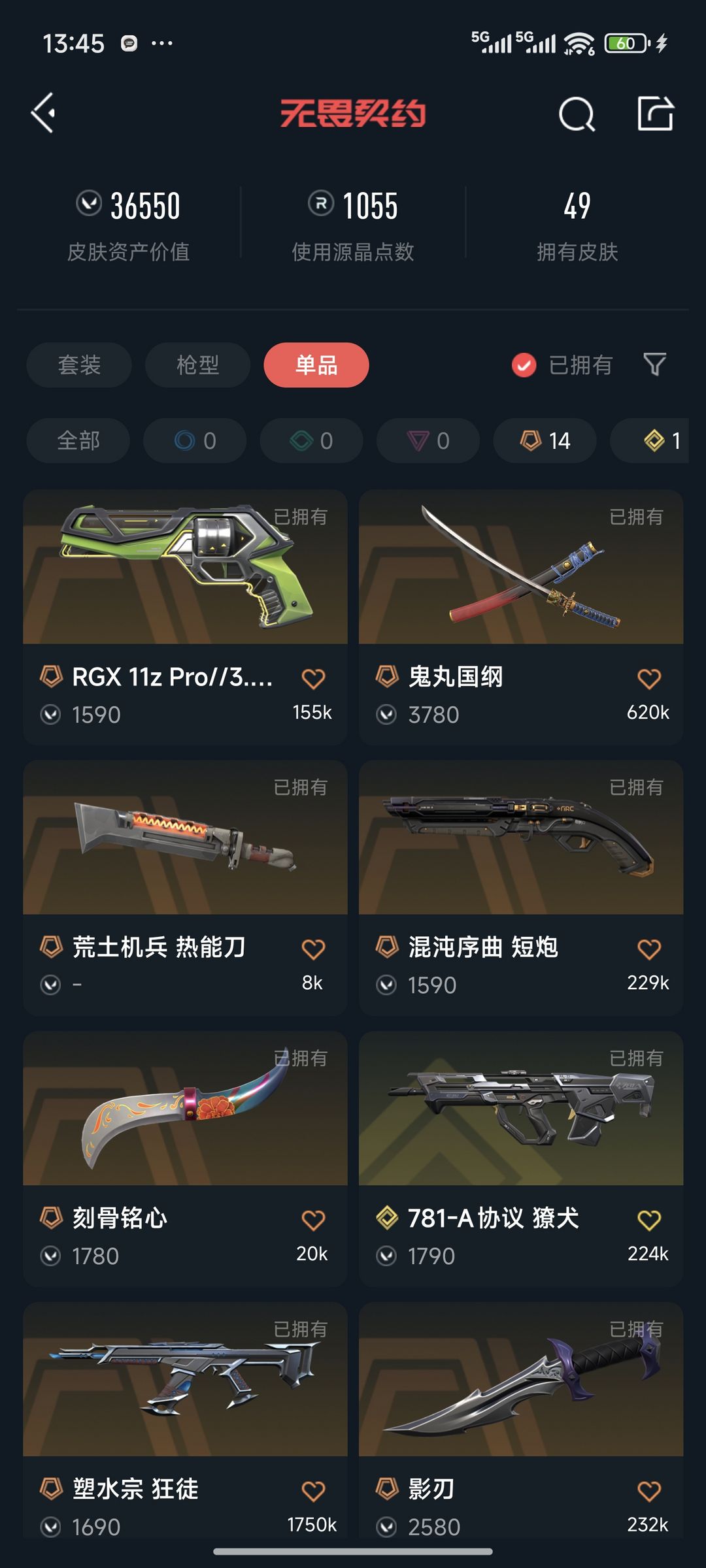The image size is (706, 1568).
Task: Open the 影刃 skin card
Action: pyautogui.click(x=521, y=1420)
